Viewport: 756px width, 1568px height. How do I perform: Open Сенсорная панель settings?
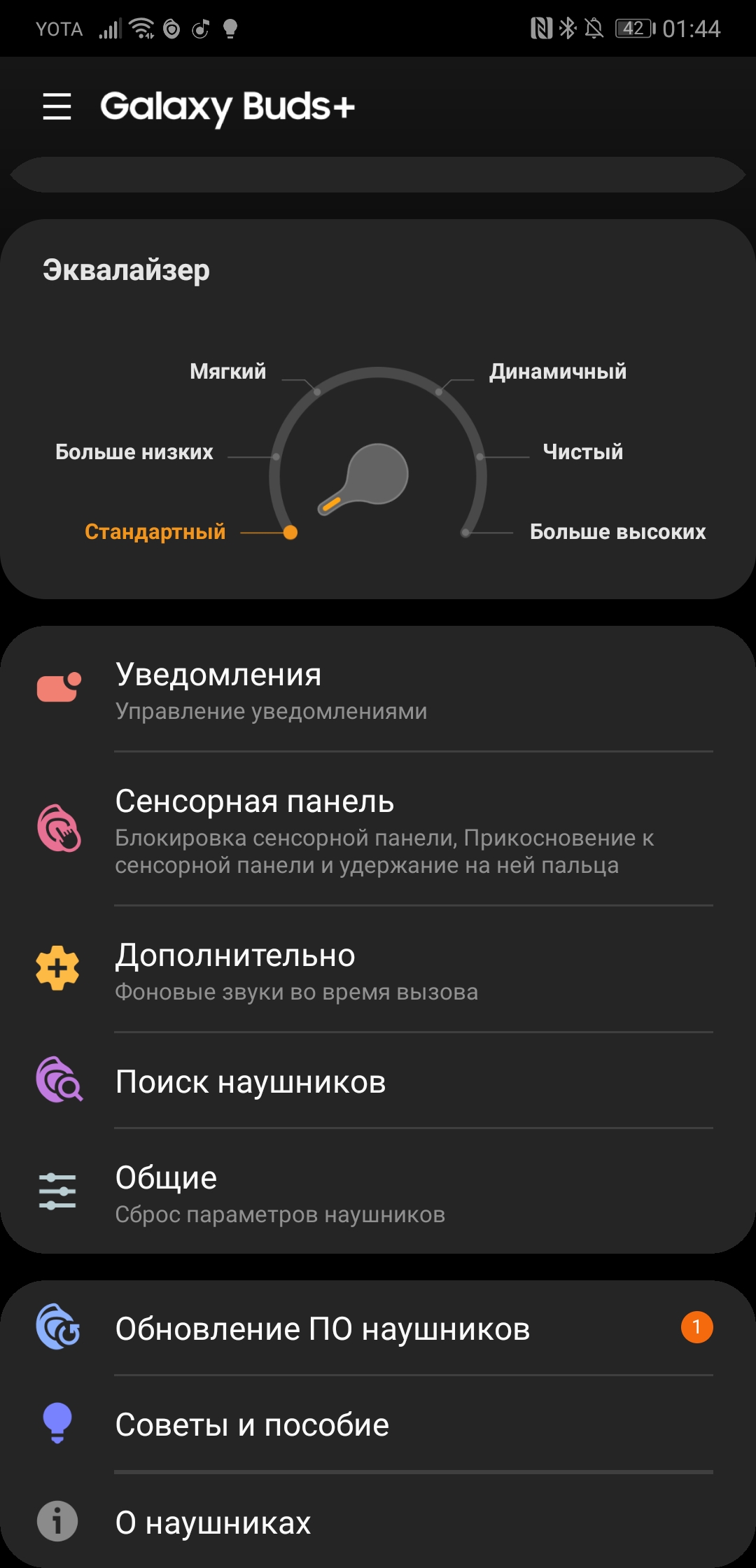click(378, 830)
